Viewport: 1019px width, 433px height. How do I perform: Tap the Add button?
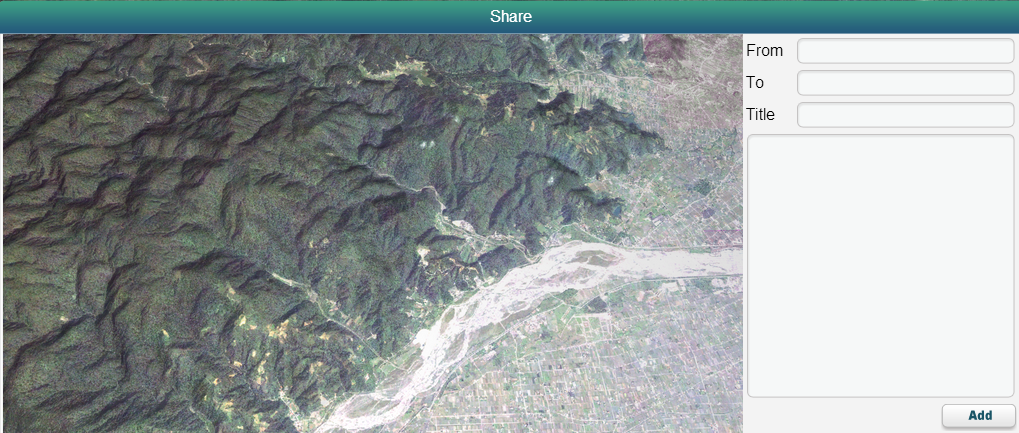tap(979, 416)
